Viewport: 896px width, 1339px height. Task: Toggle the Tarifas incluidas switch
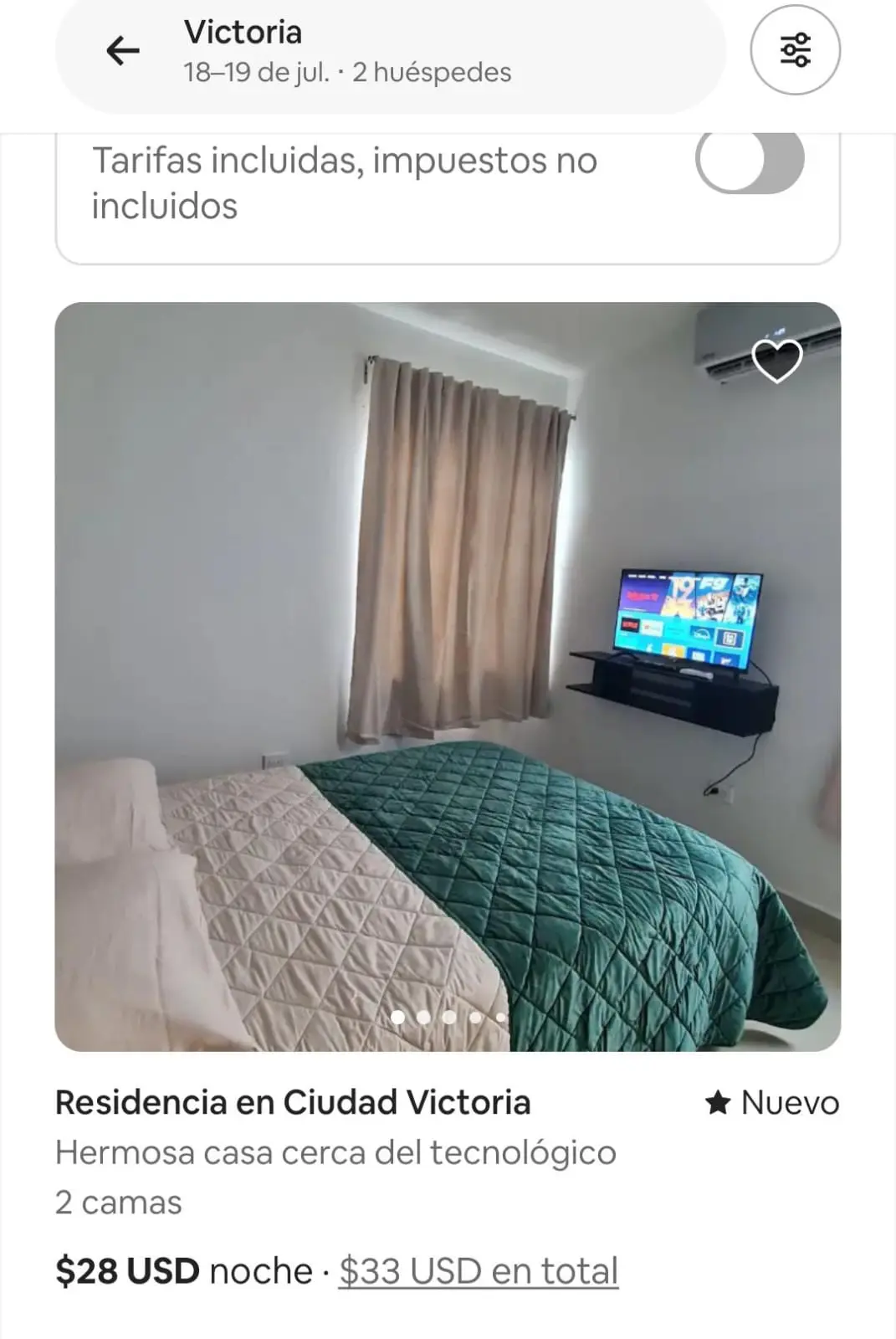pyautogui.click(x=750, y=159)
